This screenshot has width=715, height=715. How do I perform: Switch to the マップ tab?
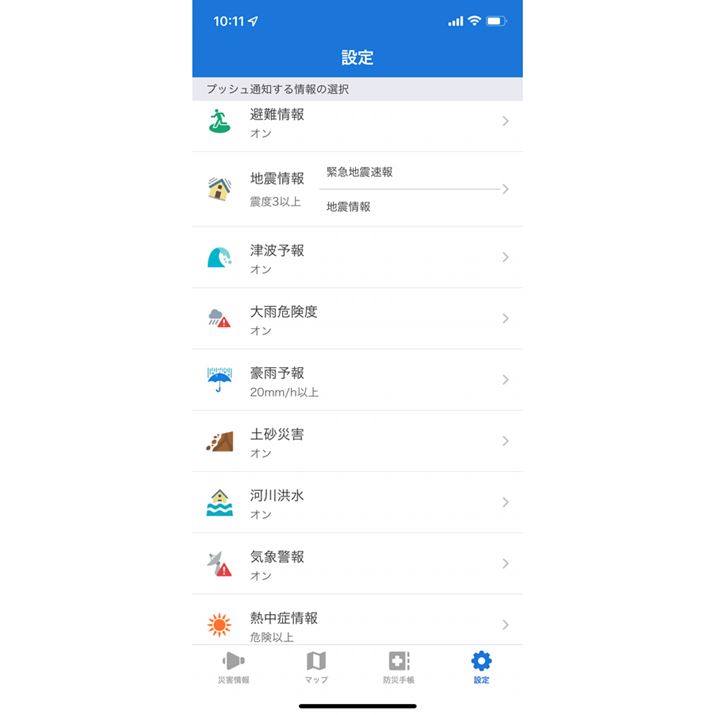(x=316, y=668)
